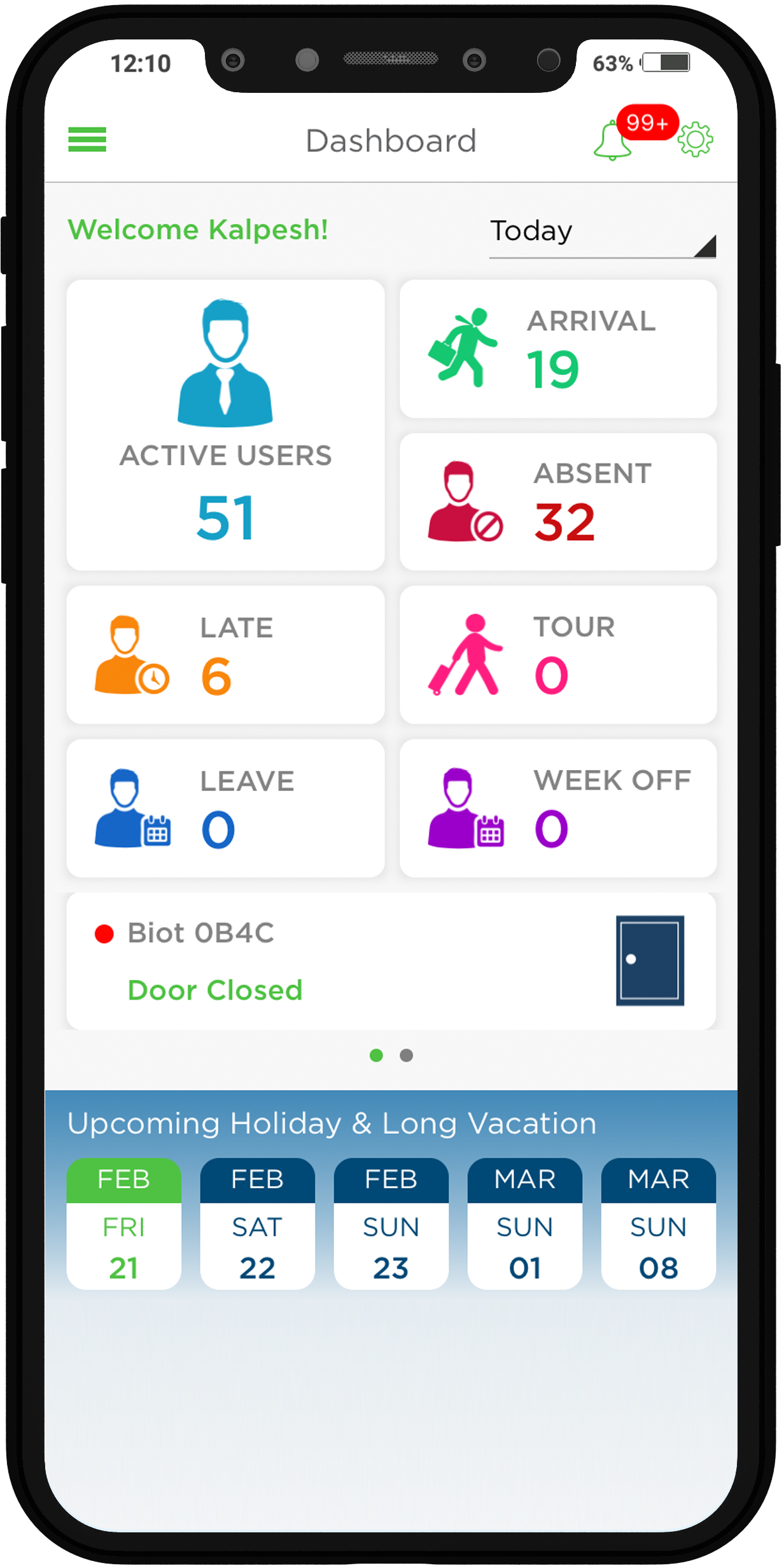Open the hamburger drawer menu

pyautogui.click(x=87, y=139)
